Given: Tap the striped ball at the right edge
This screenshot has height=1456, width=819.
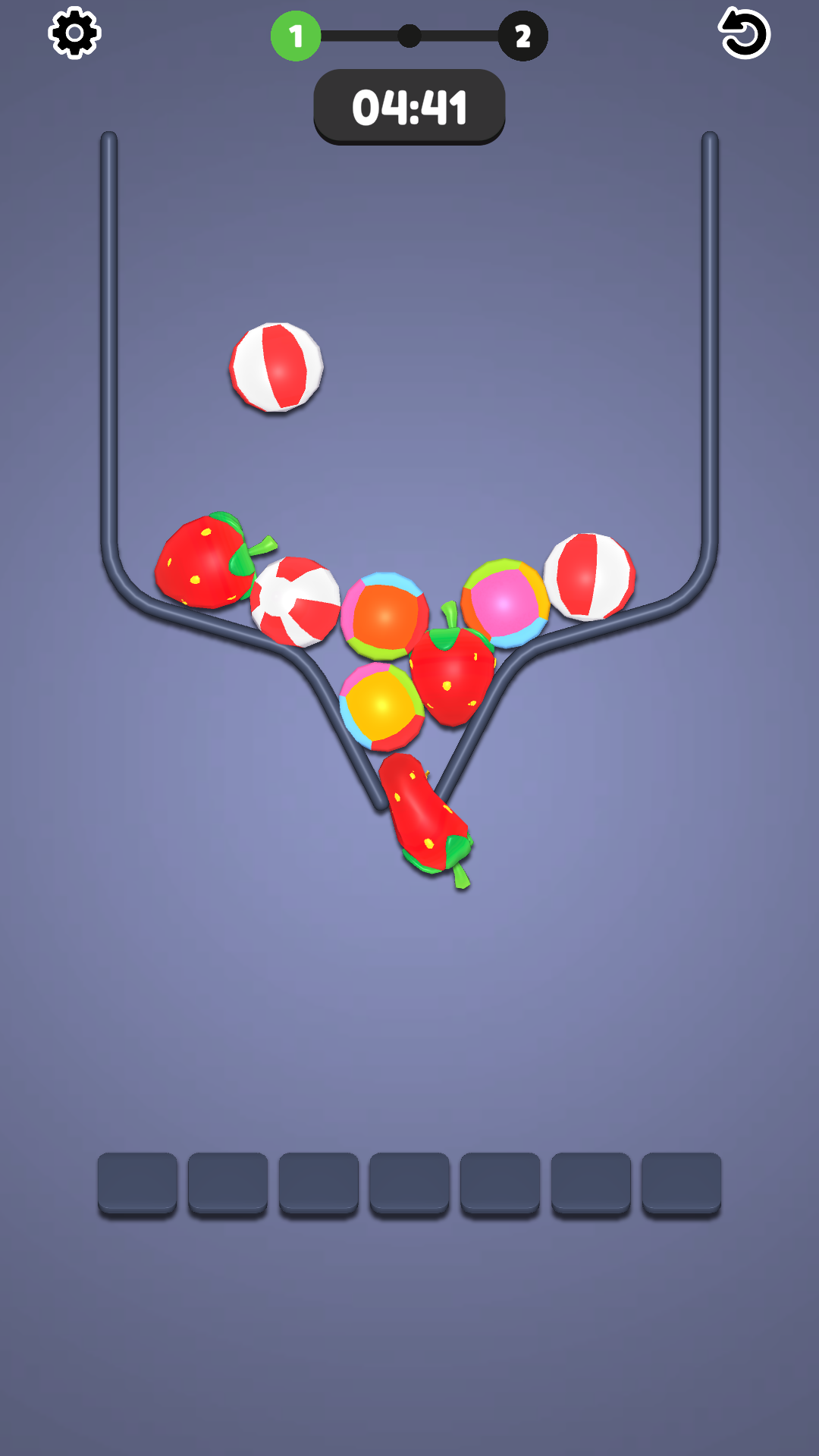Looking at the screenshot, I should point(590,576).
